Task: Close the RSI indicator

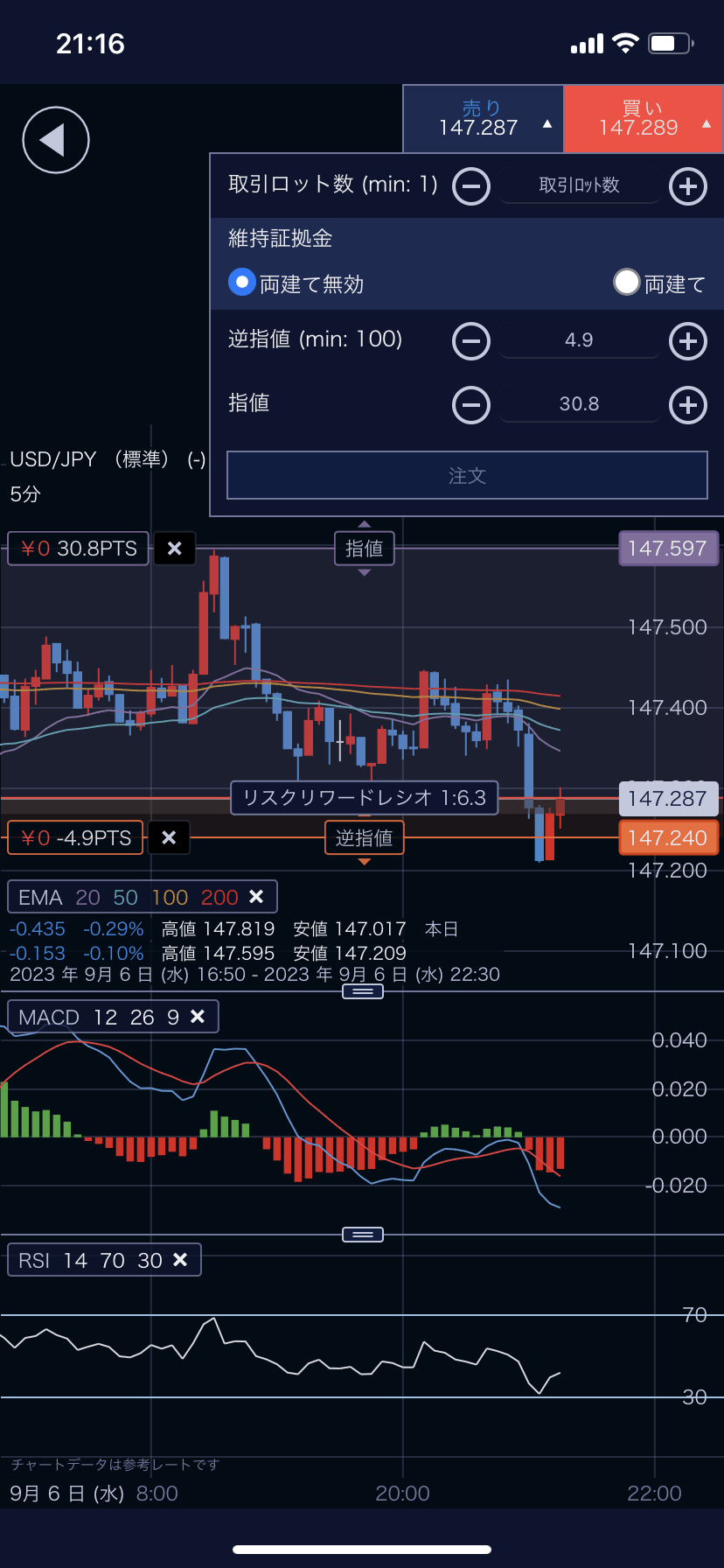Action: tap(180, 1260)
